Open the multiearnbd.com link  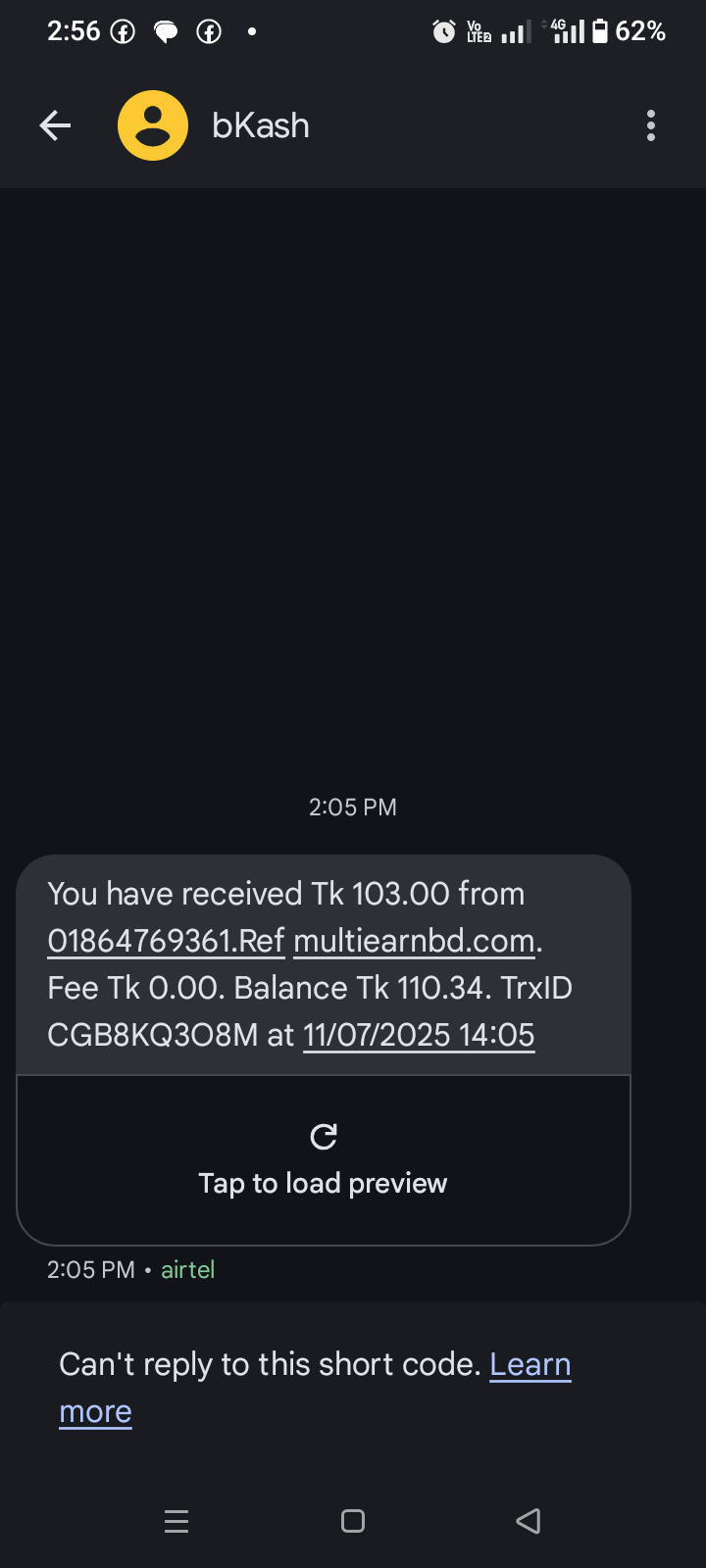pyautogui.click(x=414, y=941)
